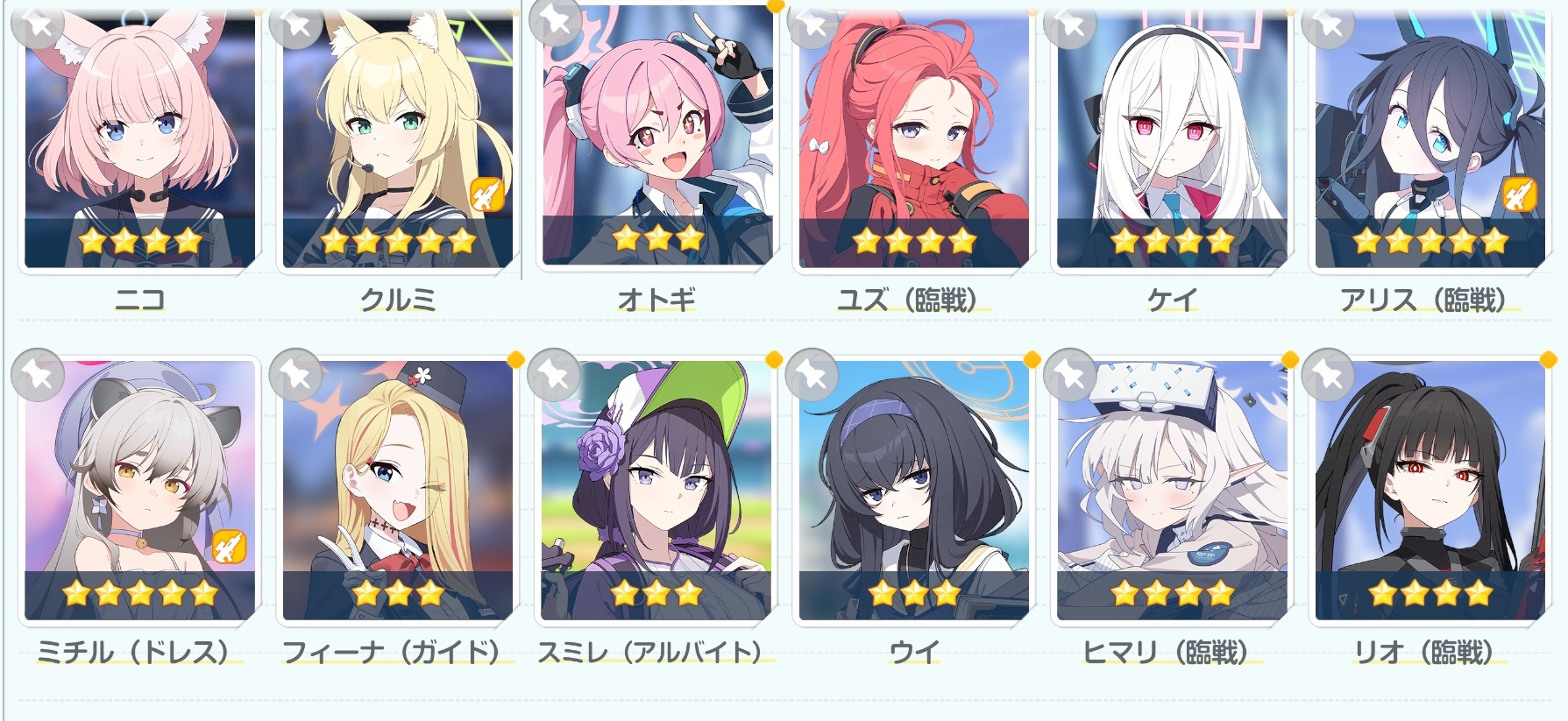Image resolution: width=1568 pixels, height=721 pixels.
Task: Pin ウイ with the pin icon
Action: click(812, 375)
